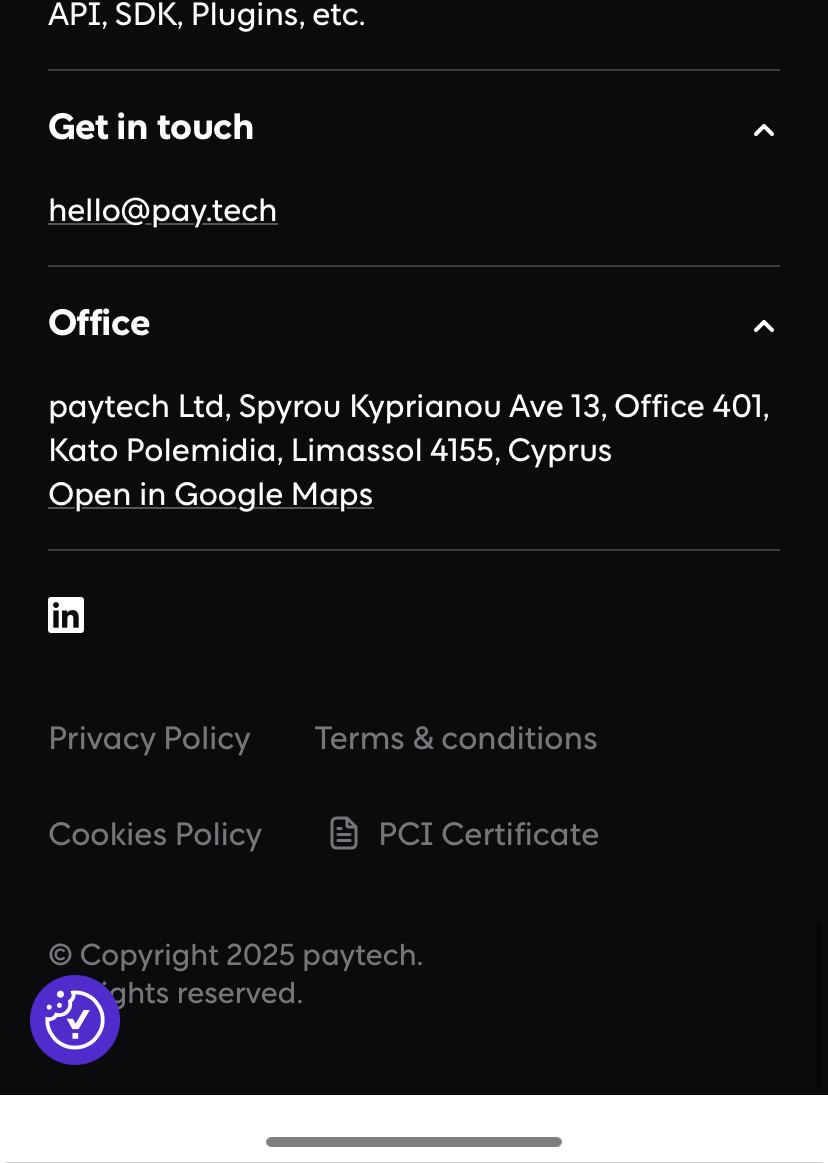Collapse the Get in touch section
This screenshot has height=1163, width=828.
(x=763, y=130)
